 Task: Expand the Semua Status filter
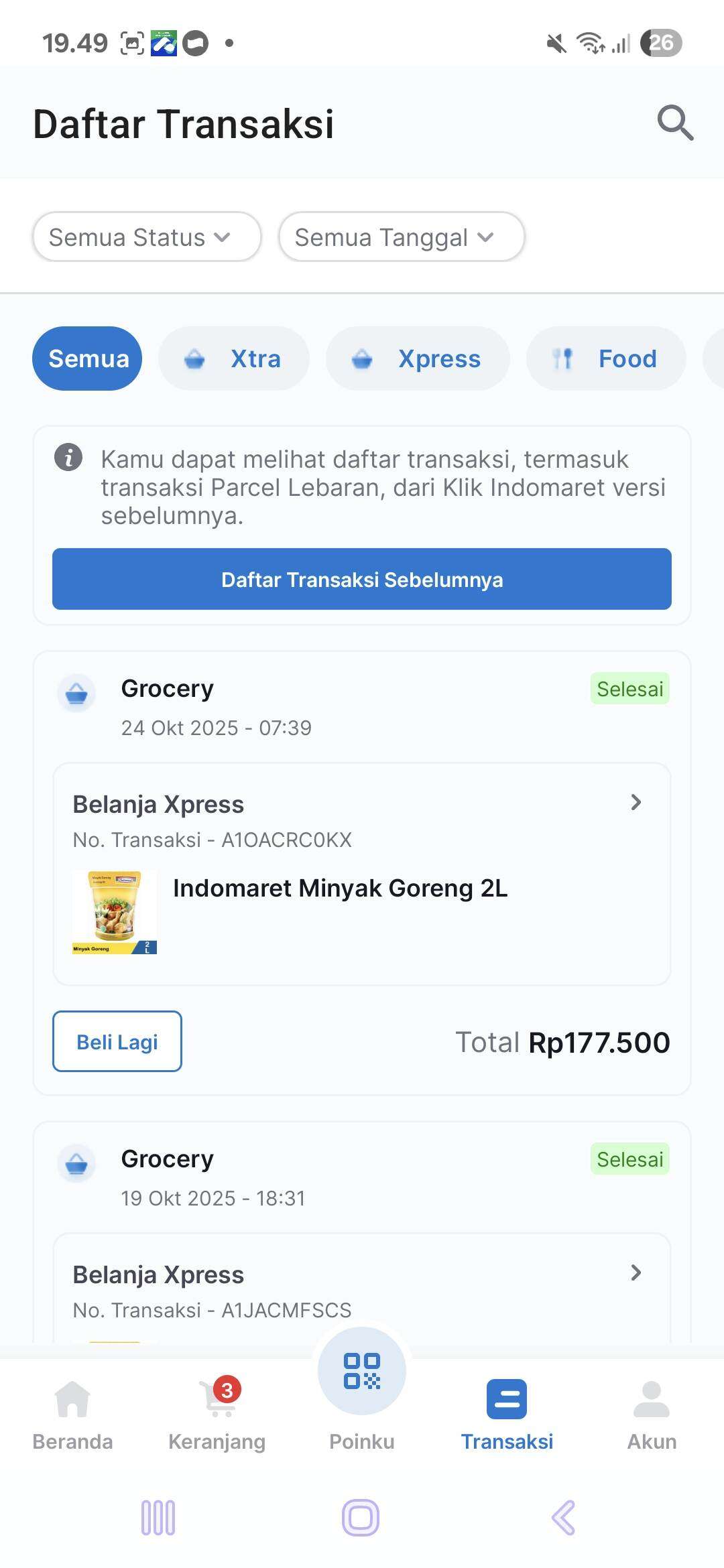(146, 237)
